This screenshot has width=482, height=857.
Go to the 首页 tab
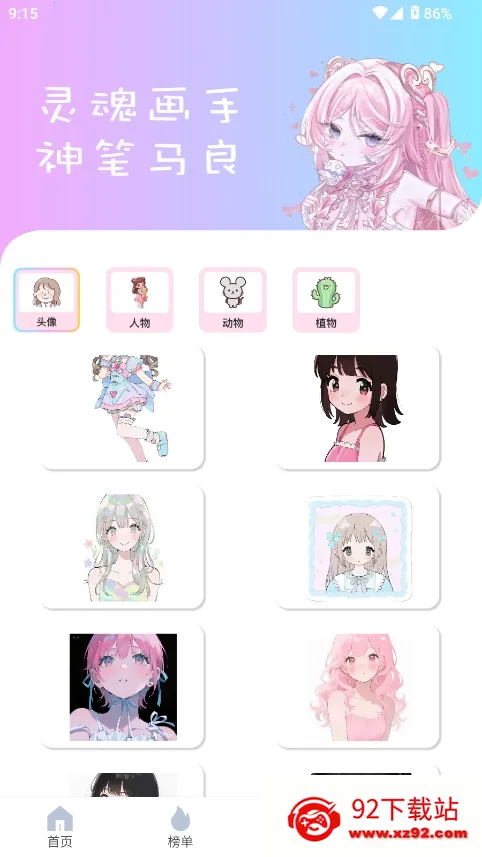point(60,826)
